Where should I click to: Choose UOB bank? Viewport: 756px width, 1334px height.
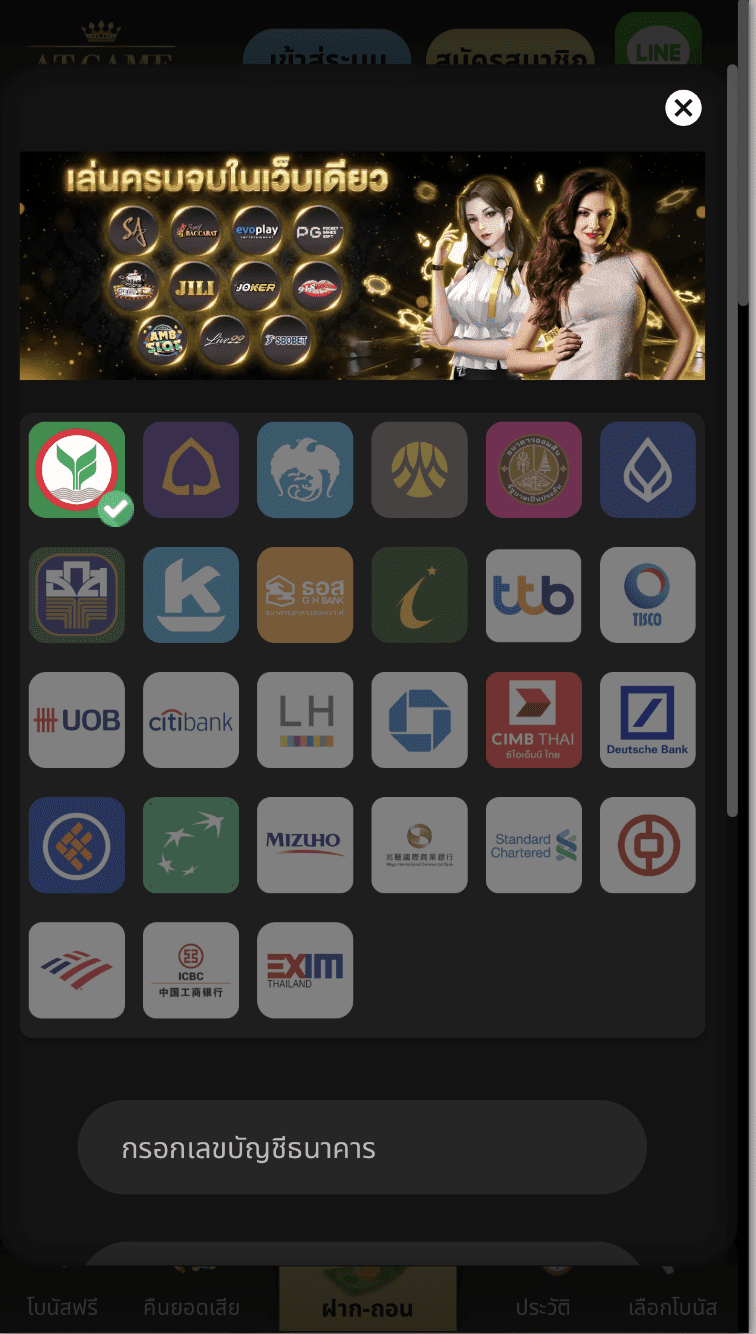[77, 720]
